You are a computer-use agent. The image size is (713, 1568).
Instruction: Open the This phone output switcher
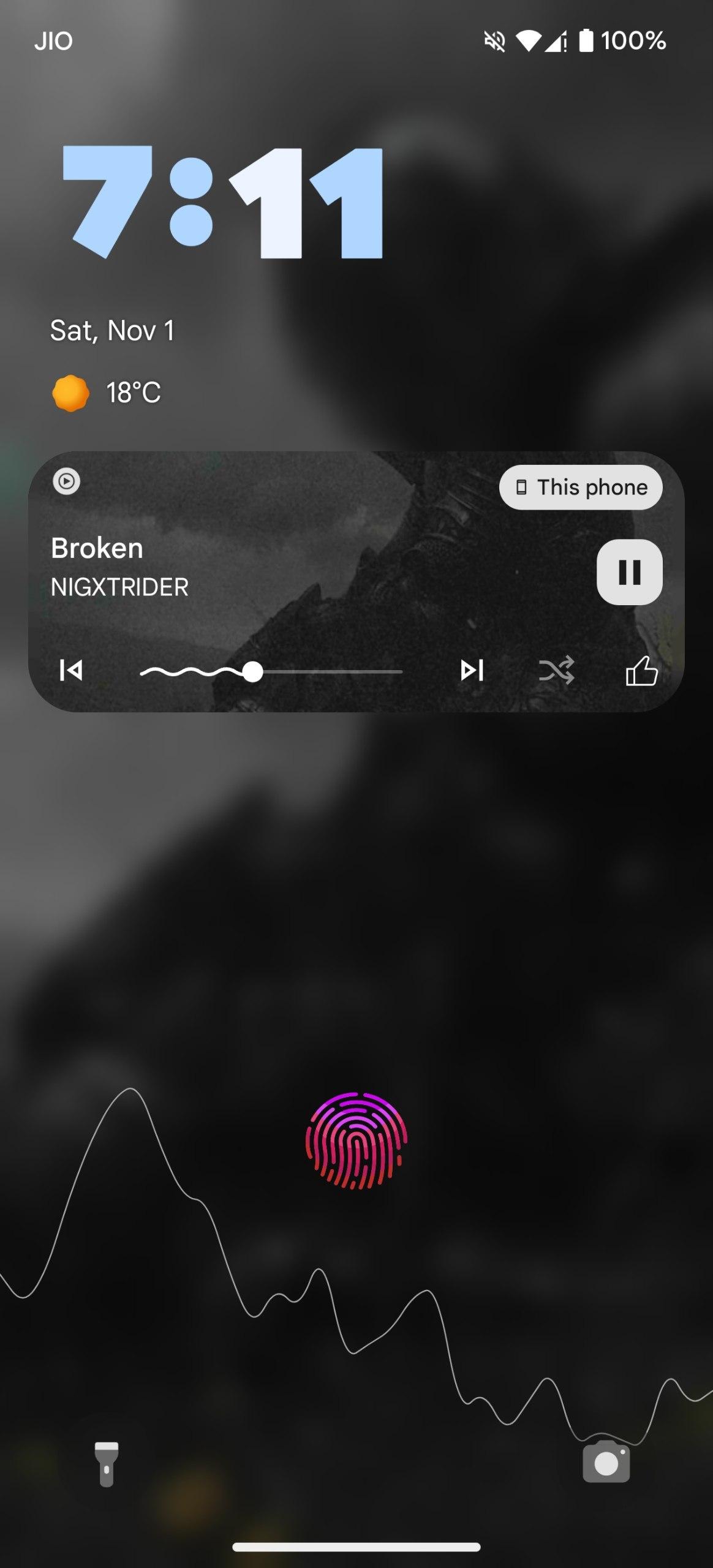coord(580,488)
